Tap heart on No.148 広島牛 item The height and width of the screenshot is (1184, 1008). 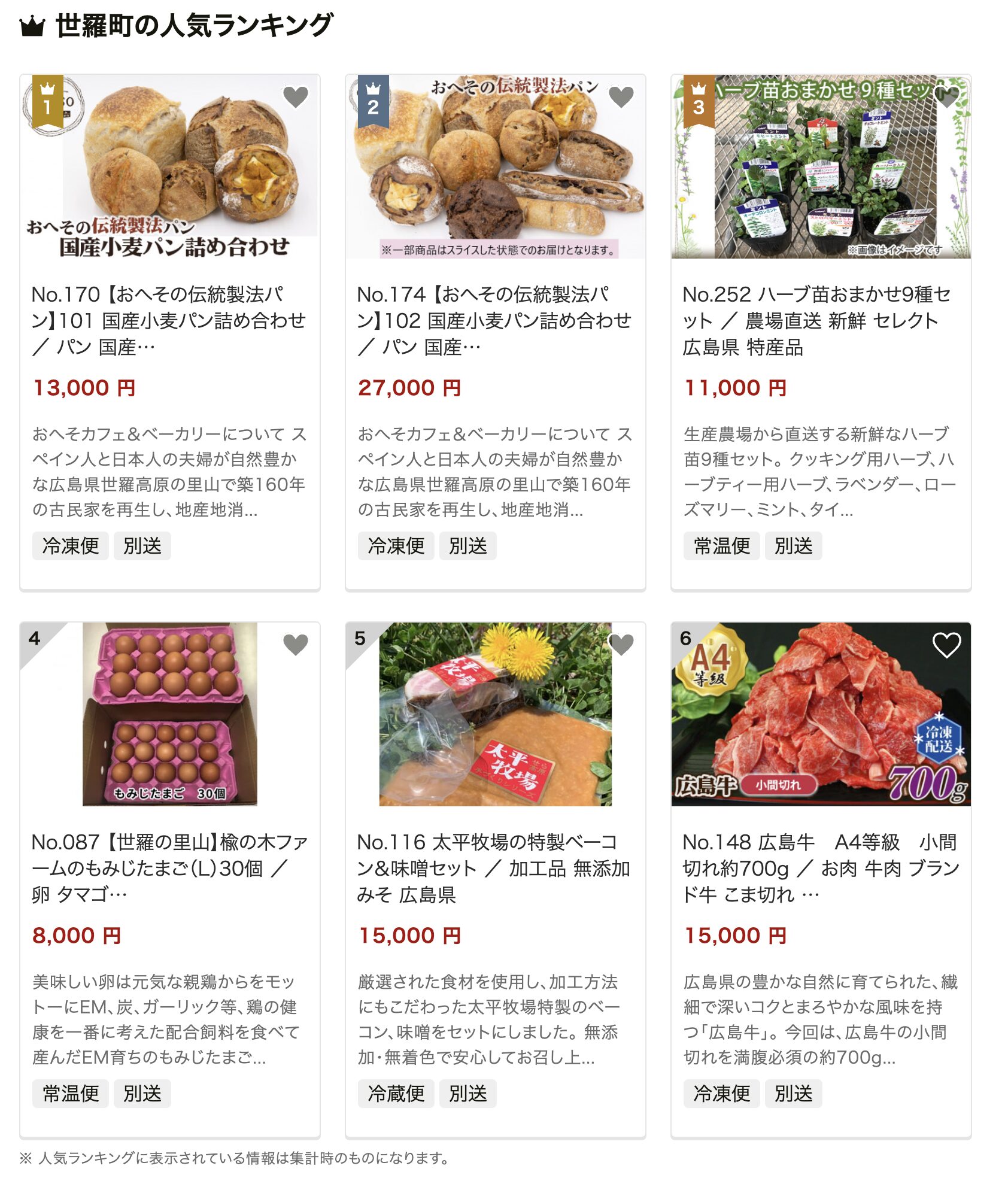point(946,644)
